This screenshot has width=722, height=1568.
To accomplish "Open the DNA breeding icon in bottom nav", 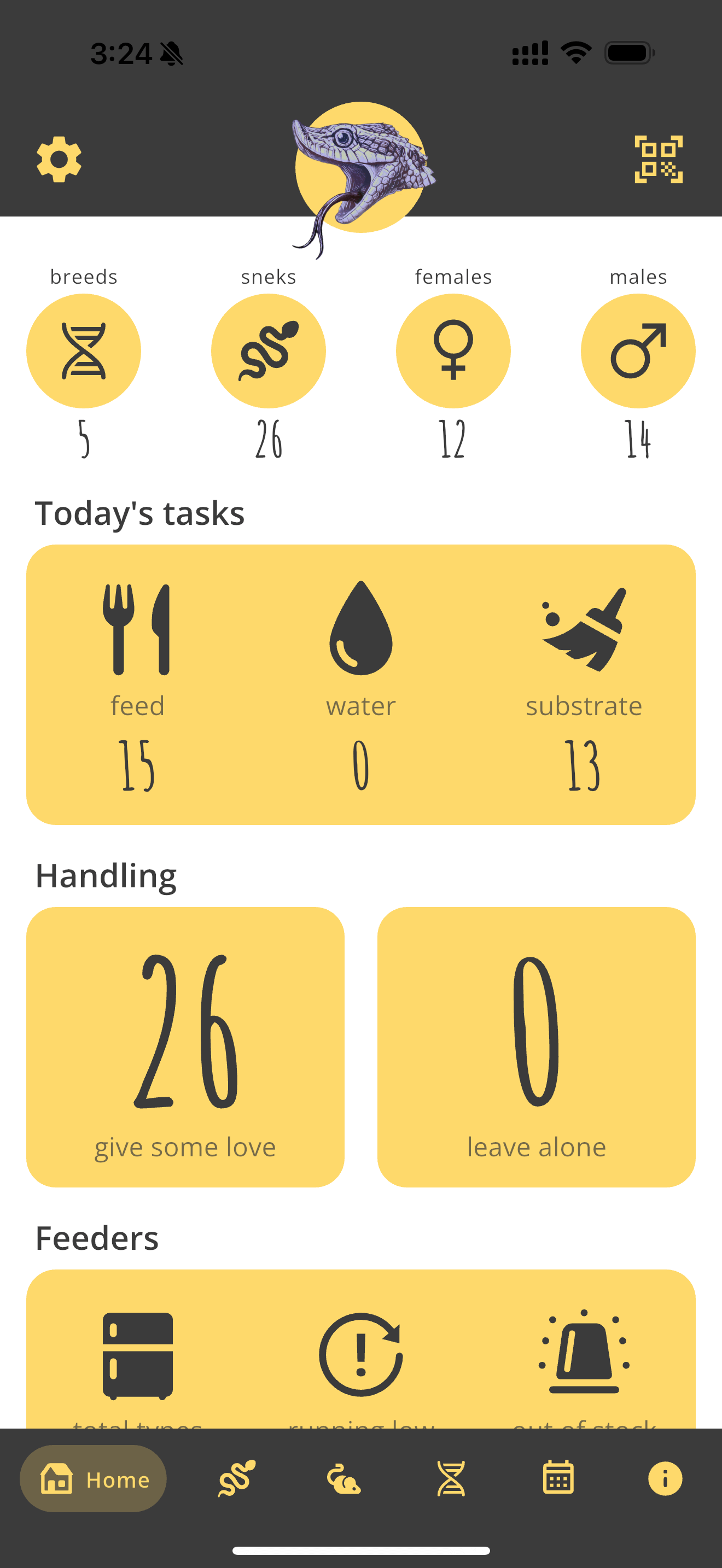I will pos(451,1479).
